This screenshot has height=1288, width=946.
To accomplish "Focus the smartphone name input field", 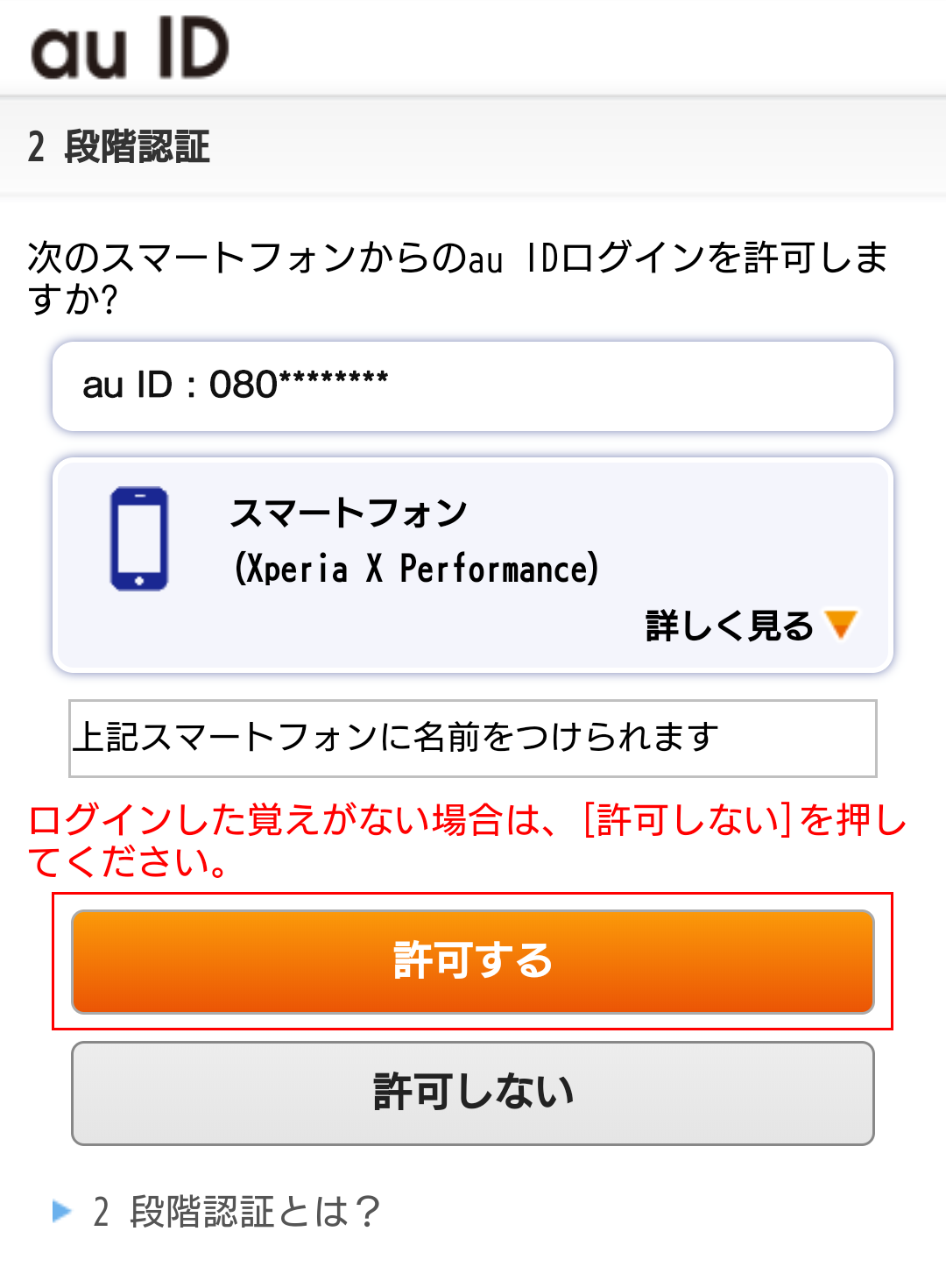I will [x=472, y=738].
